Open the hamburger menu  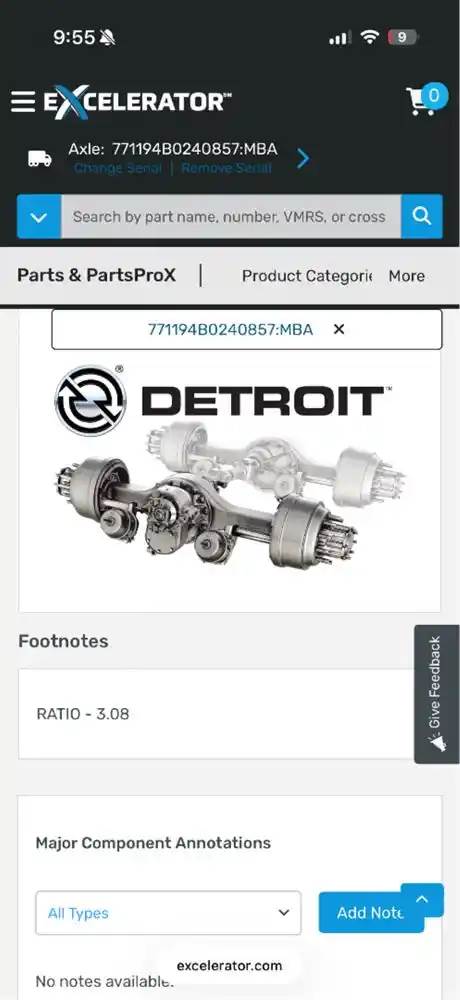click(22, 101)
